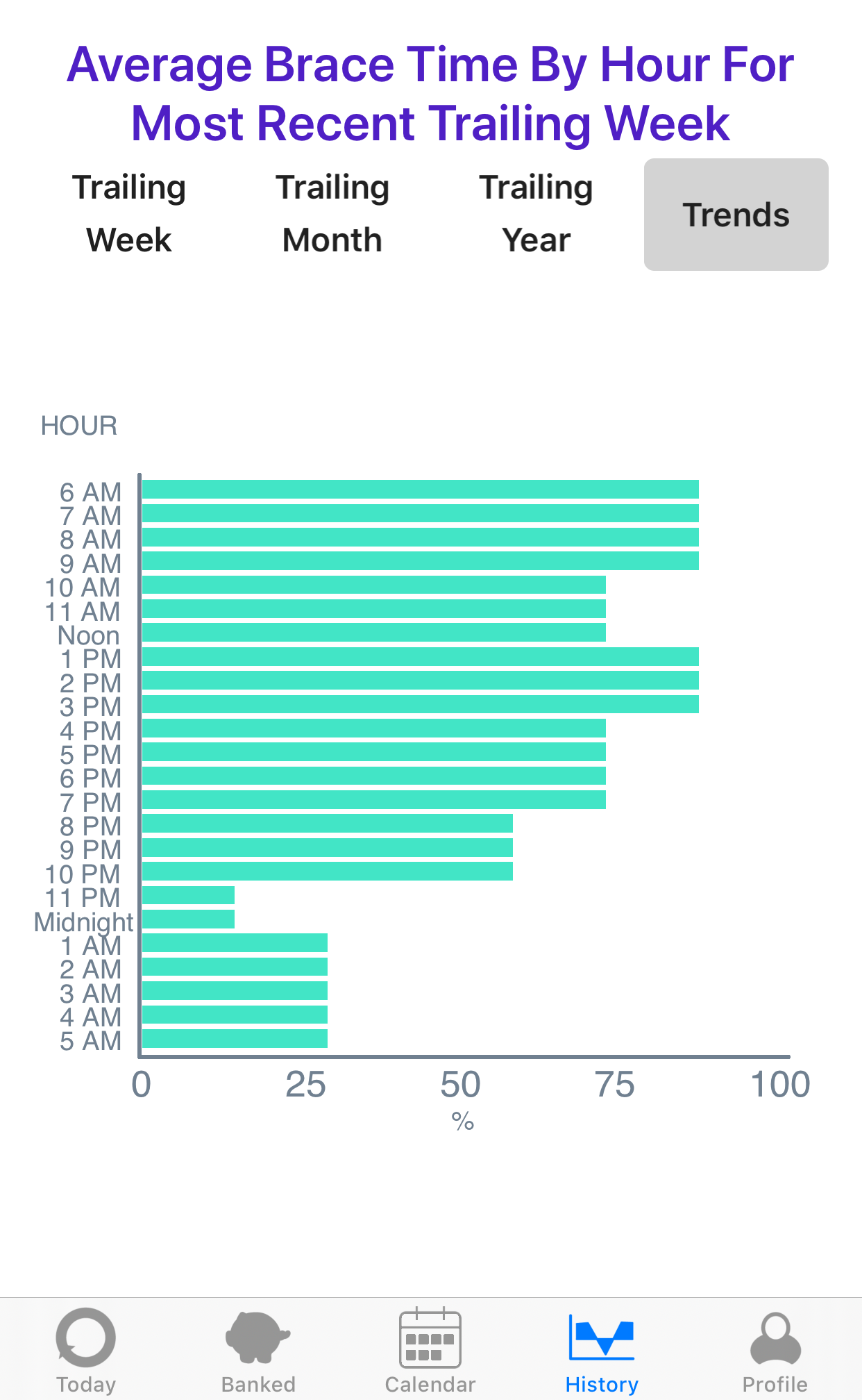Open the Banked tab
This screenshot has width=862, height=1400.
(258, 1350)
